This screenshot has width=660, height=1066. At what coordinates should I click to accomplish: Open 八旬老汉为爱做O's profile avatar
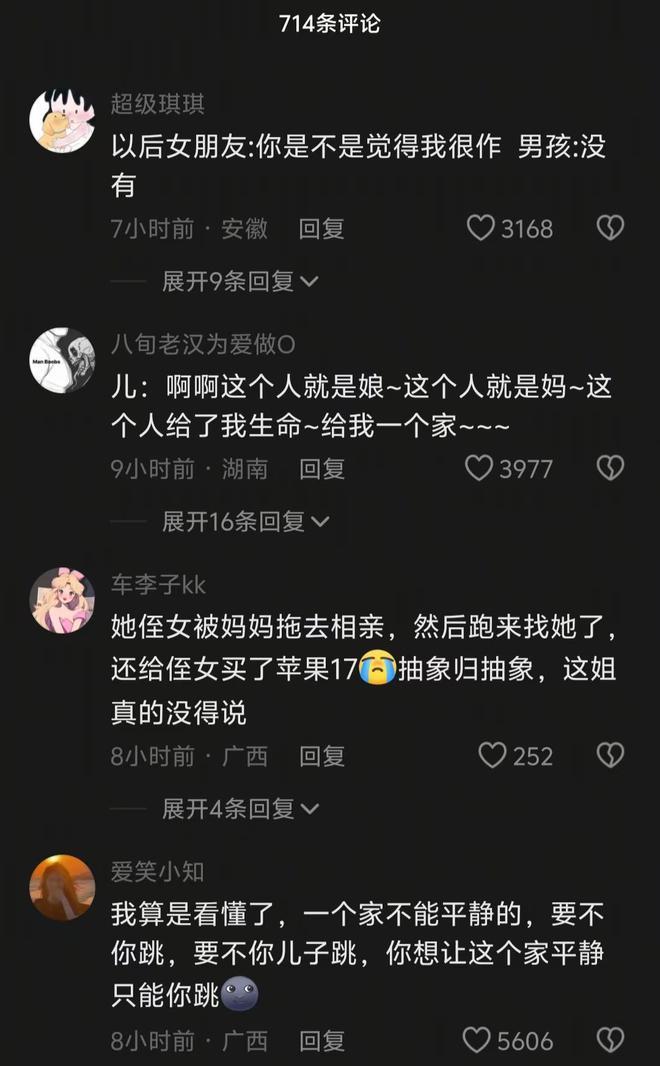[x=62, y=359]
